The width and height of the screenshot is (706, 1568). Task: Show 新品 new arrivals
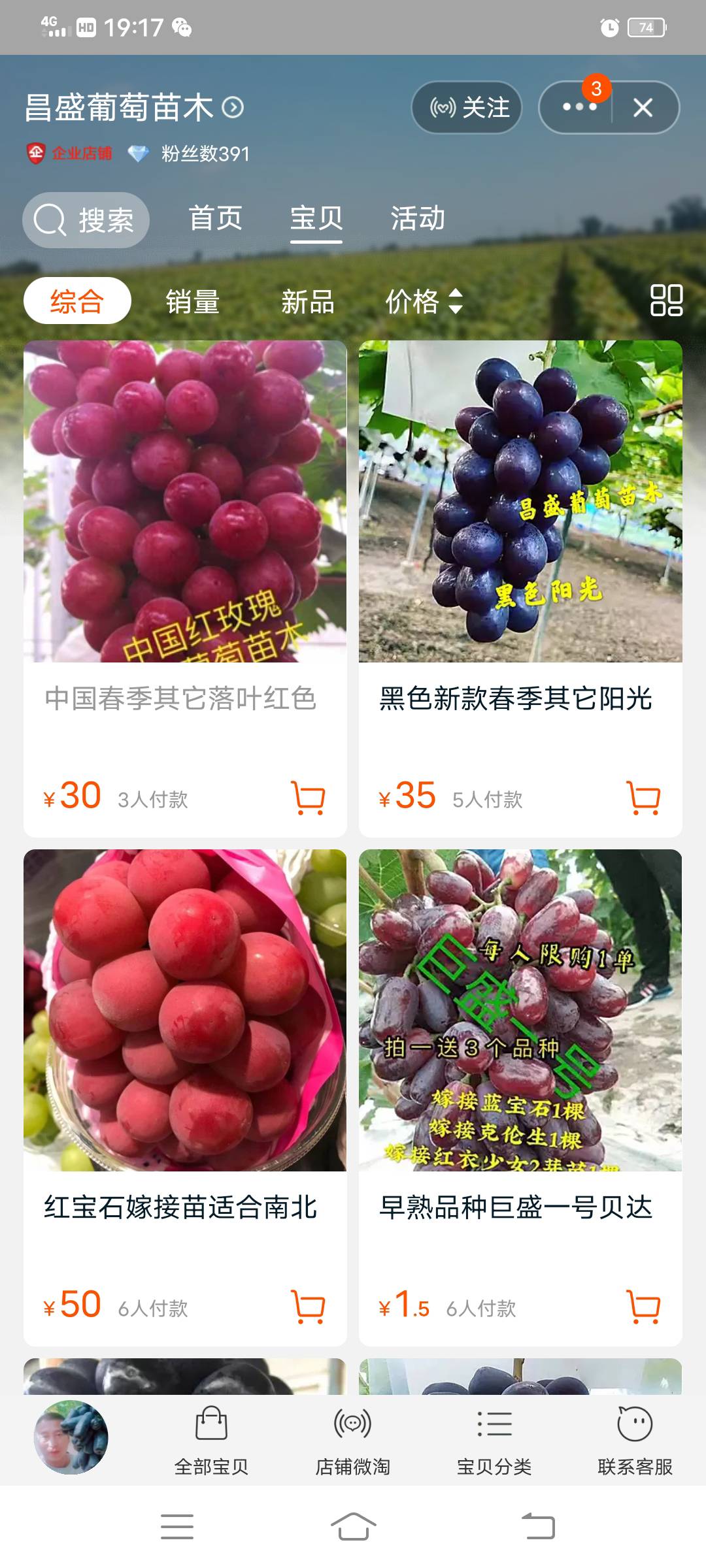[x=307, y=302]
